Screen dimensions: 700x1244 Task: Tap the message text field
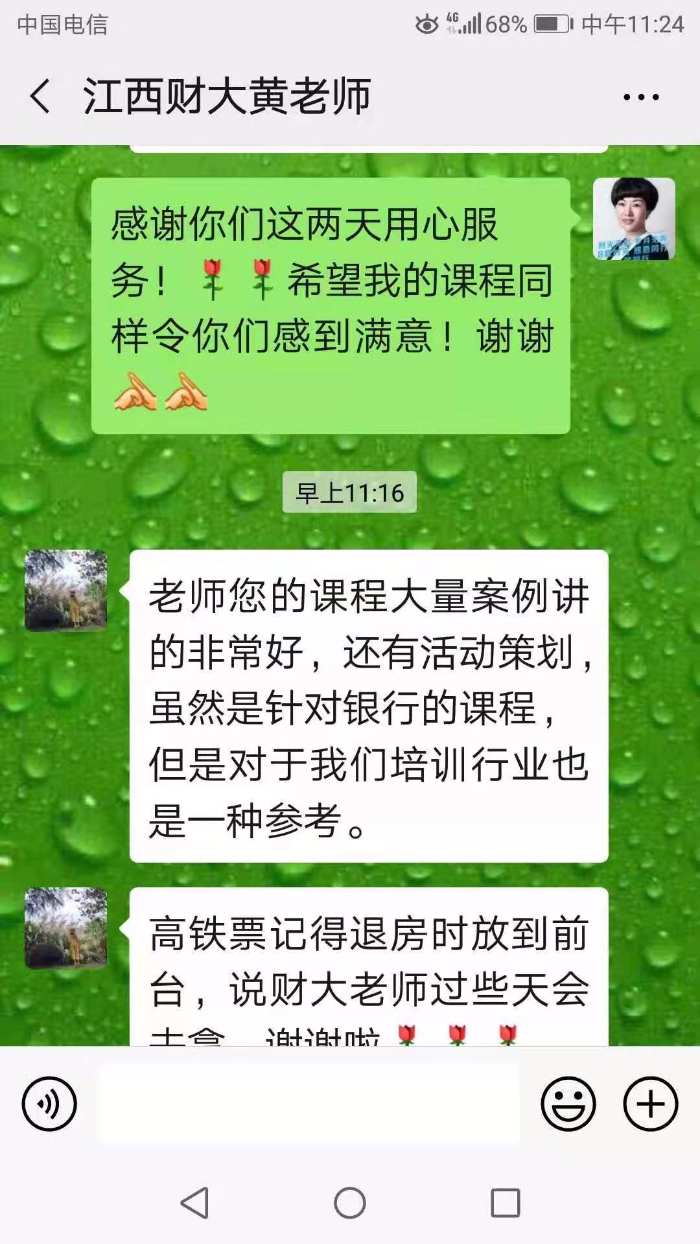click(x=308, y=1104)
